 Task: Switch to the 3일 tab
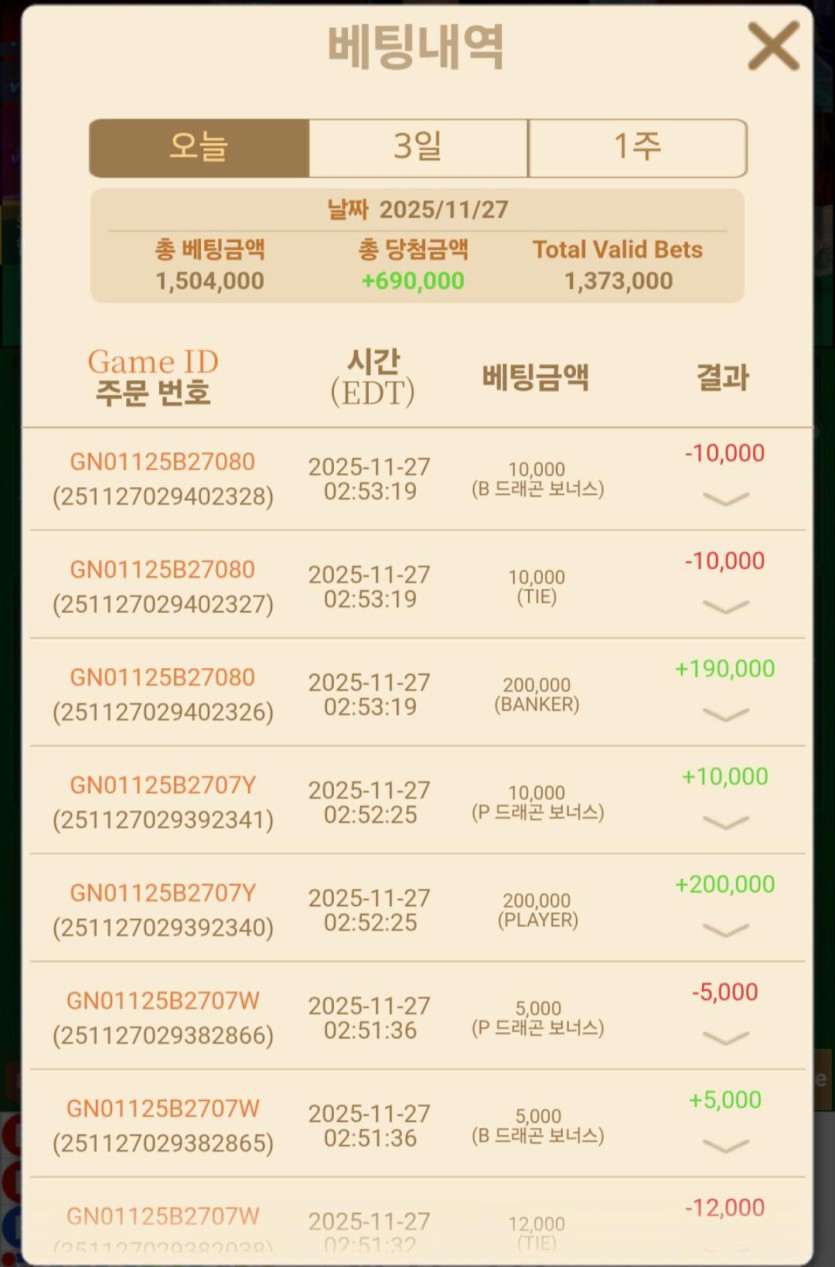click(417, 147)
